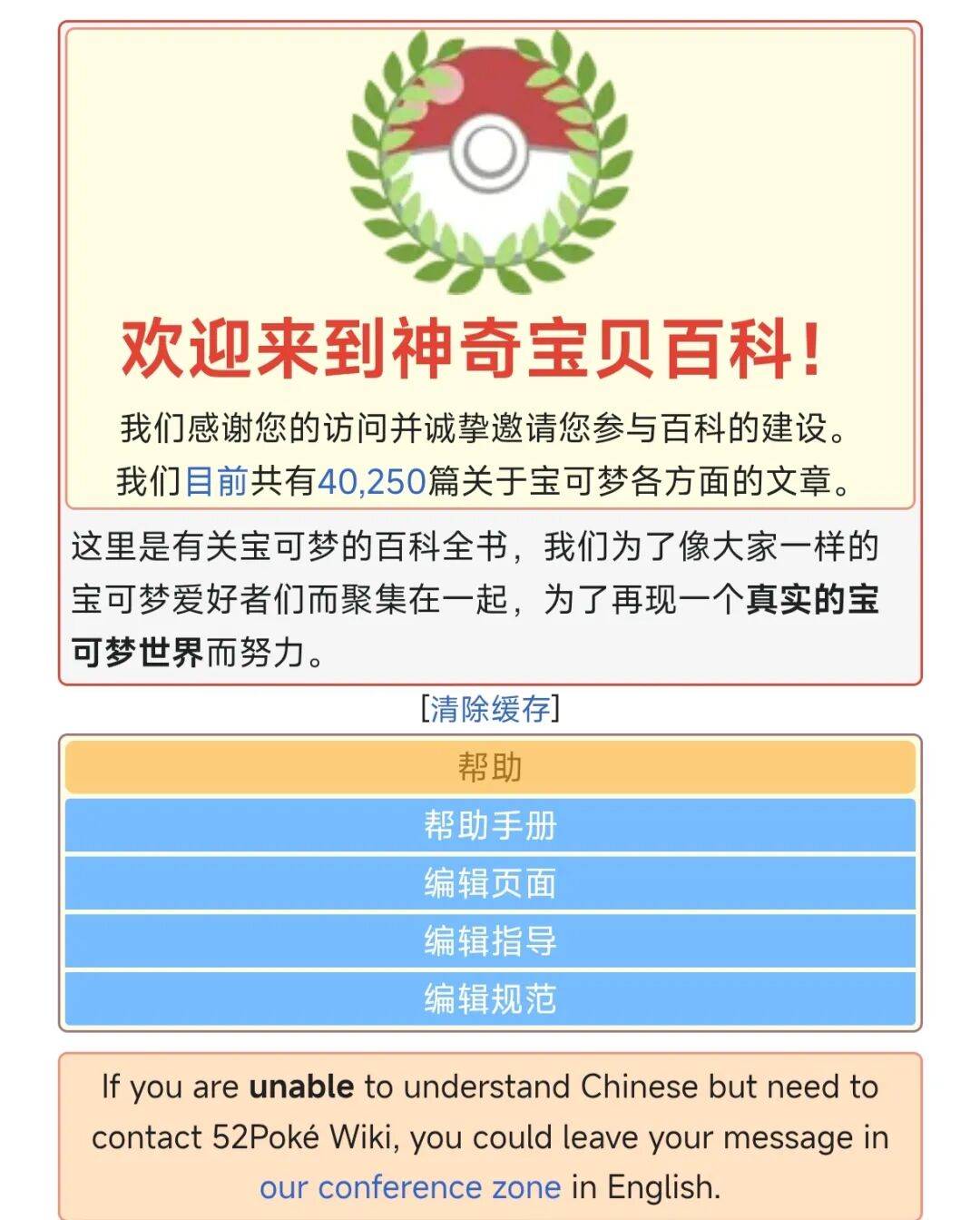Image resolution: width=980 pixels, height=1220 pixels.
Task: Tap the 清除缓存 link
Action: [490, 708]
